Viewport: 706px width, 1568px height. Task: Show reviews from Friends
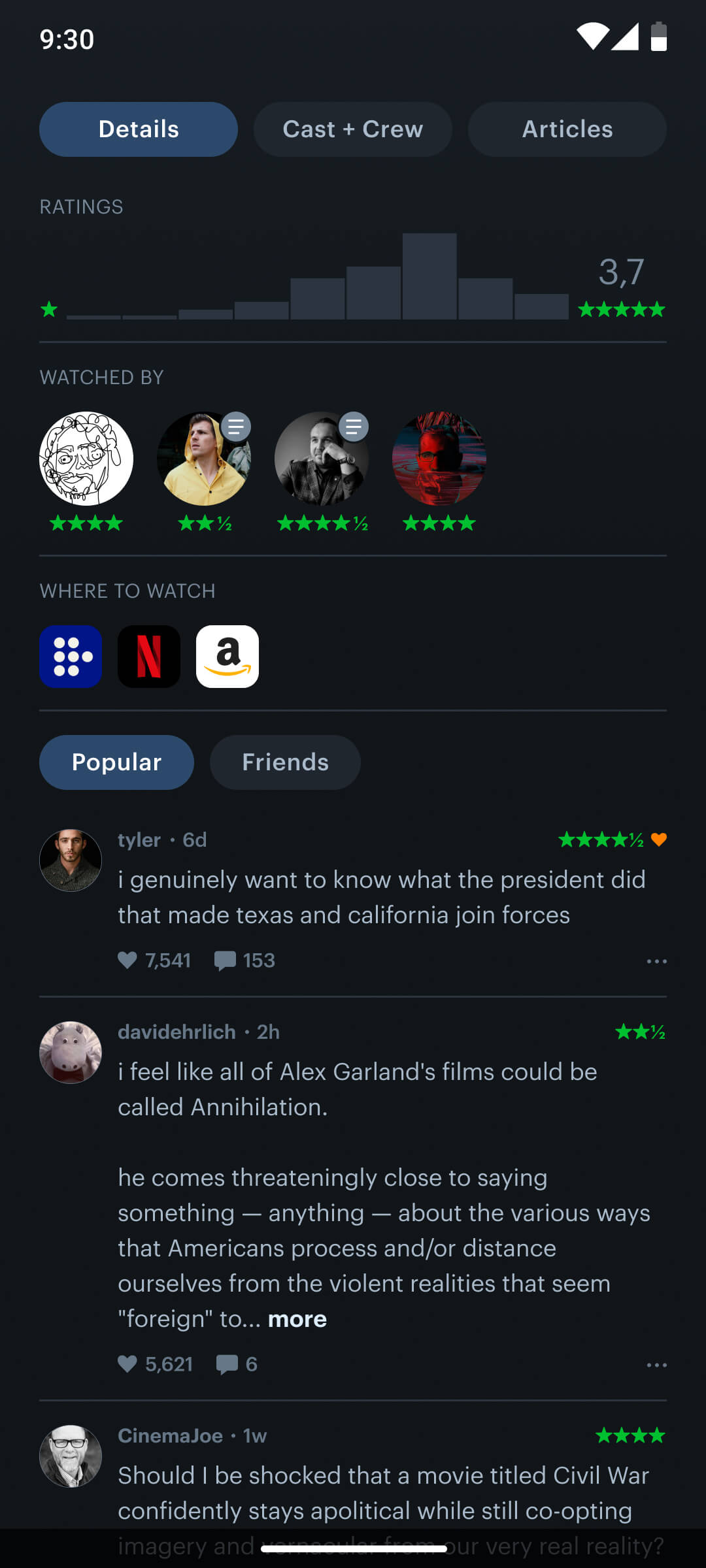click(x=285, y=762)
